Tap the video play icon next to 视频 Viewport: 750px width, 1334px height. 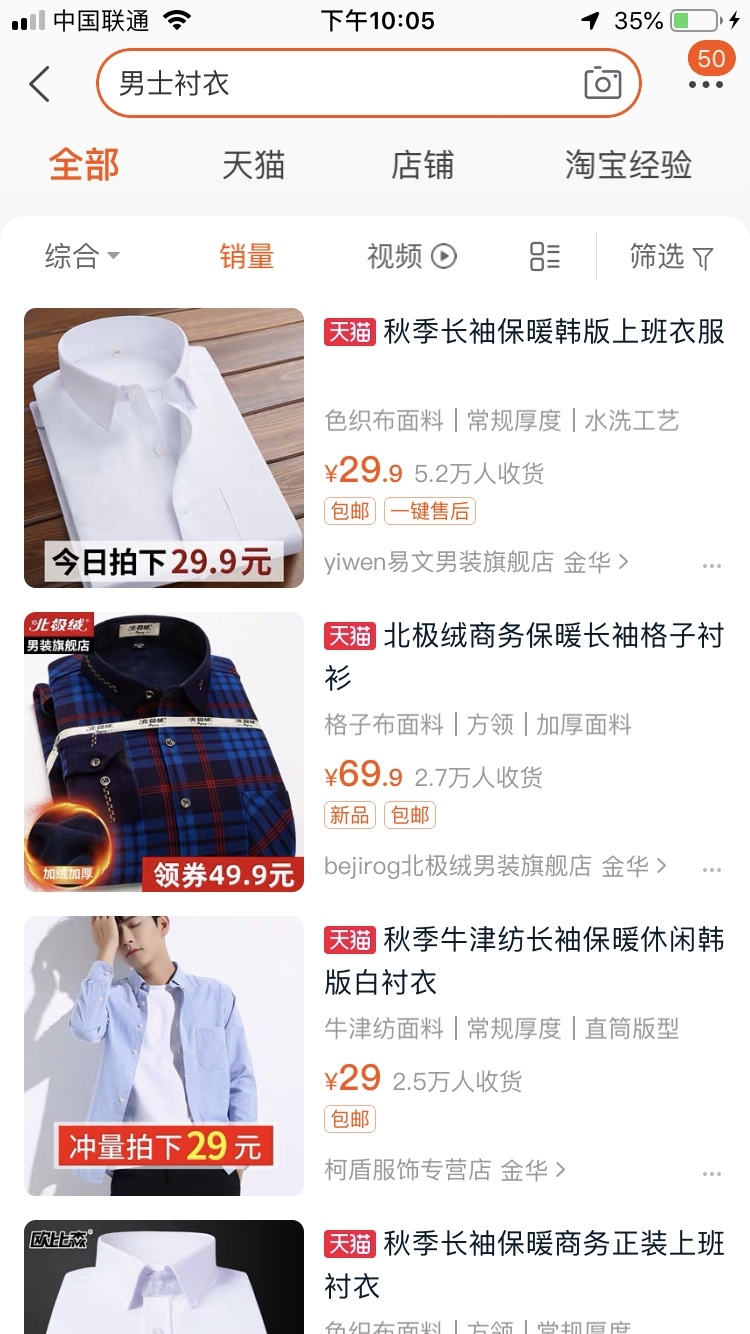pos(441,257)
